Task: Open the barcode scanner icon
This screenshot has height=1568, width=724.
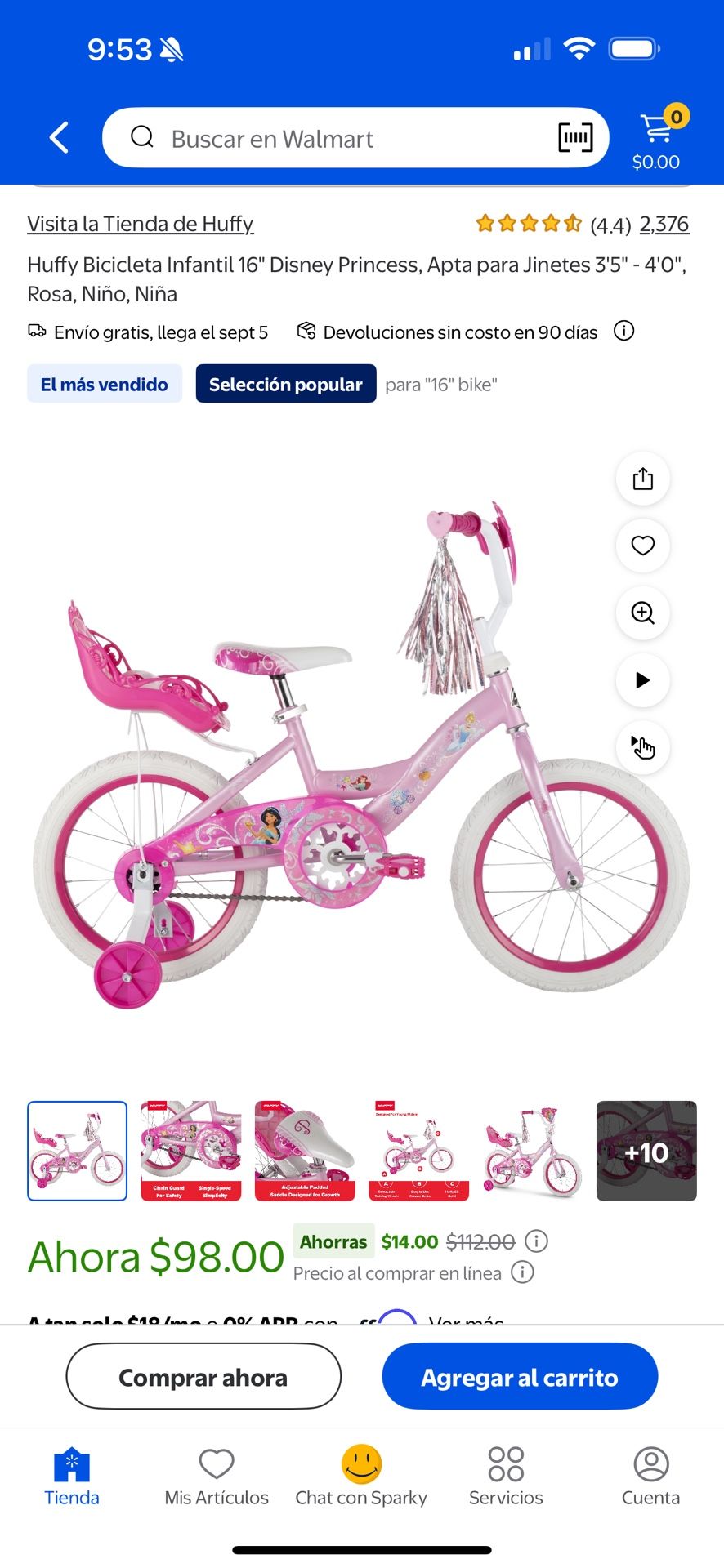Action: 575,138
